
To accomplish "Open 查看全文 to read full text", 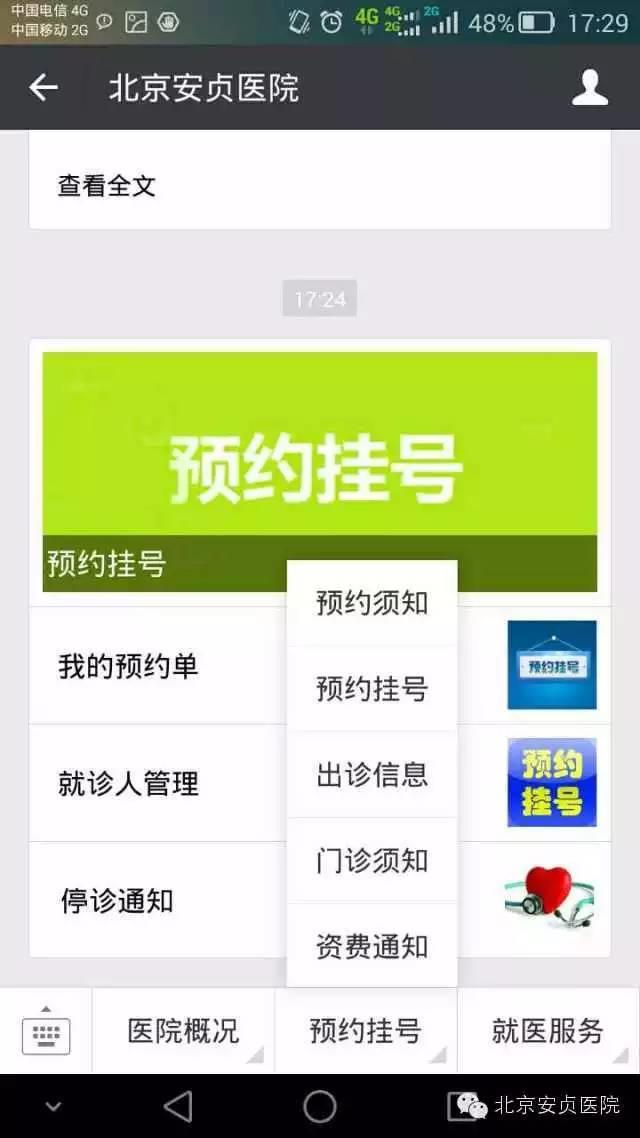I will (107, 185).
